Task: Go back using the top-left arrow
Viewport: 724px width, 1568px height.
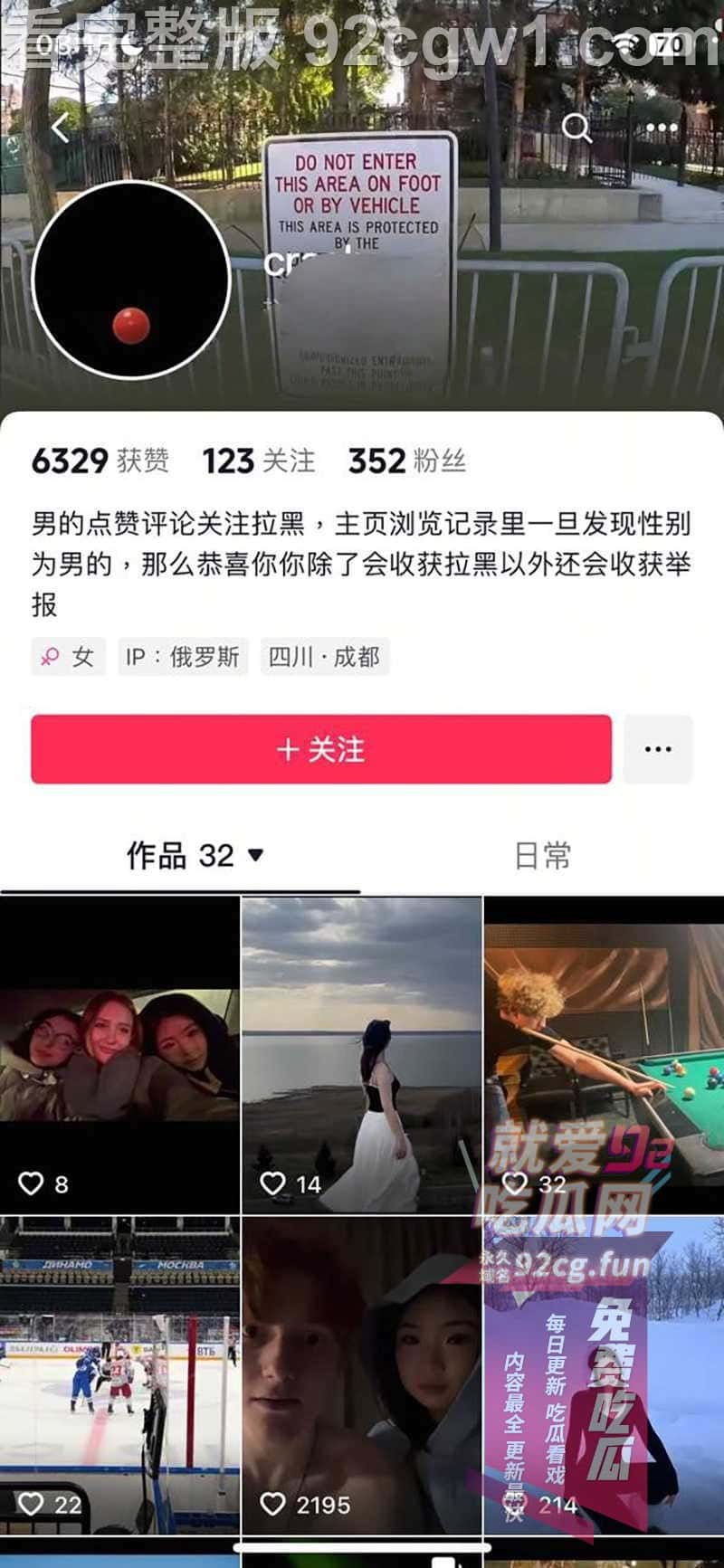Action: coord(61,128)
